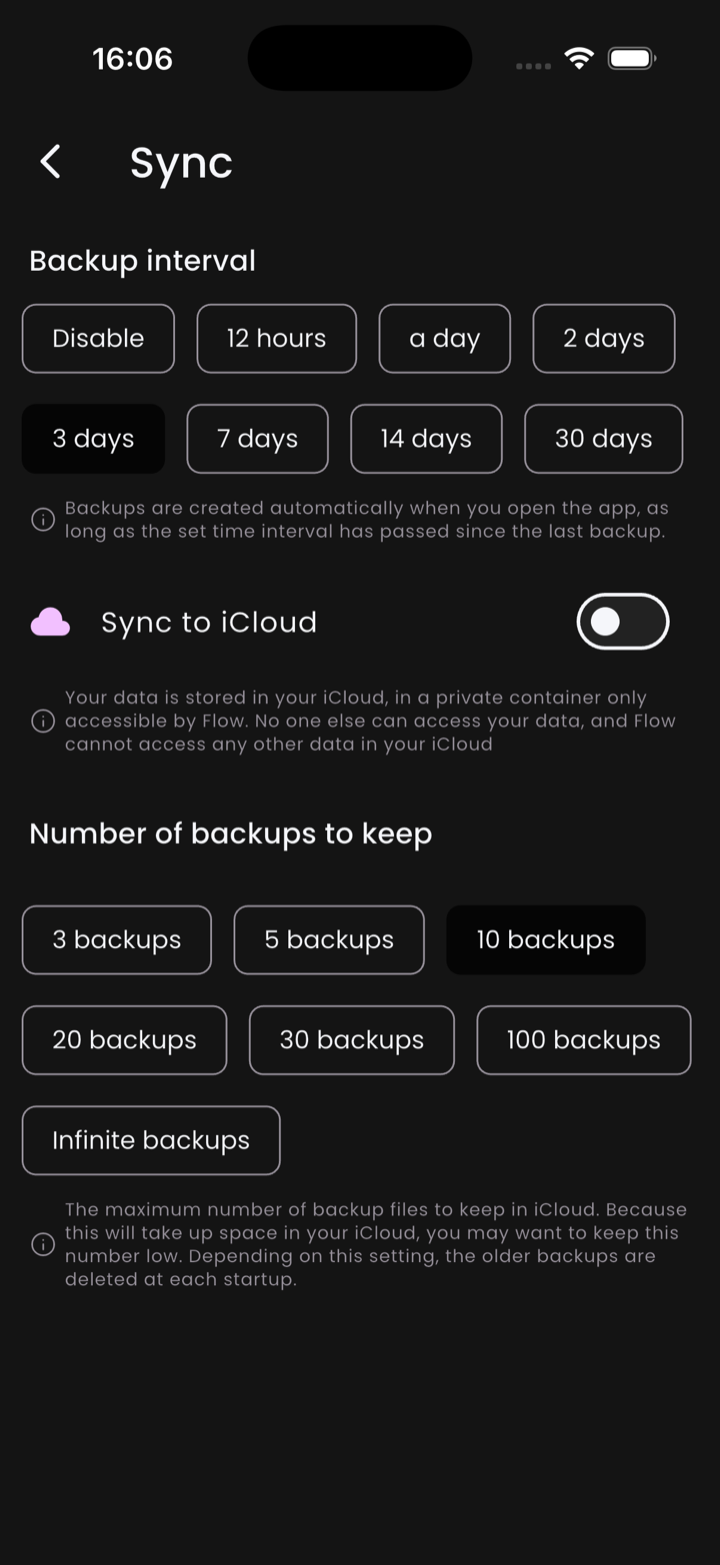Click the info icon under the backups-to-keep options

pos(42,1244)
